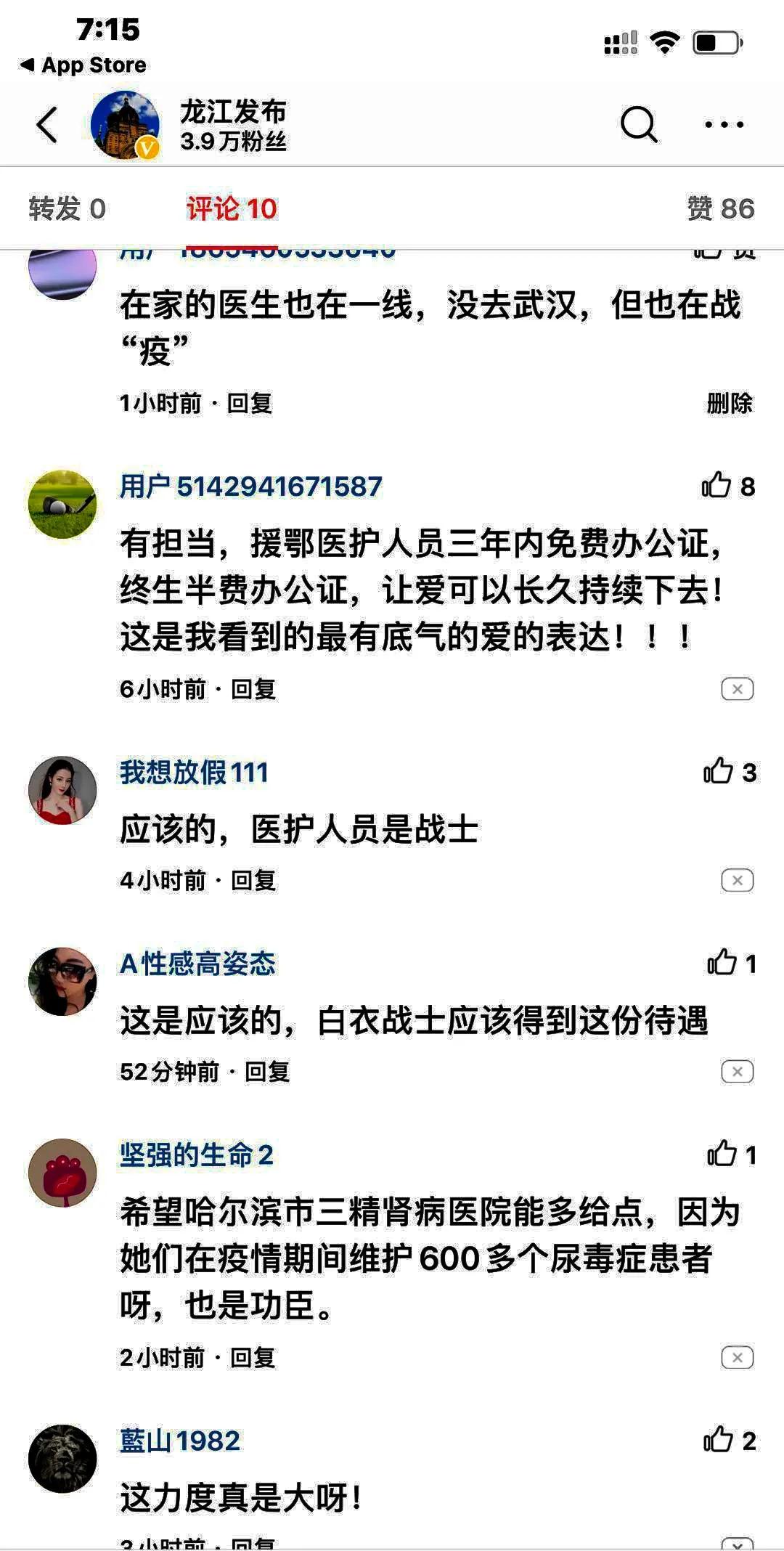The width and height of the screenshot is (784, 1551).
Task: Reply to 用户5142941671587's comment
Action: coord(253,689)
